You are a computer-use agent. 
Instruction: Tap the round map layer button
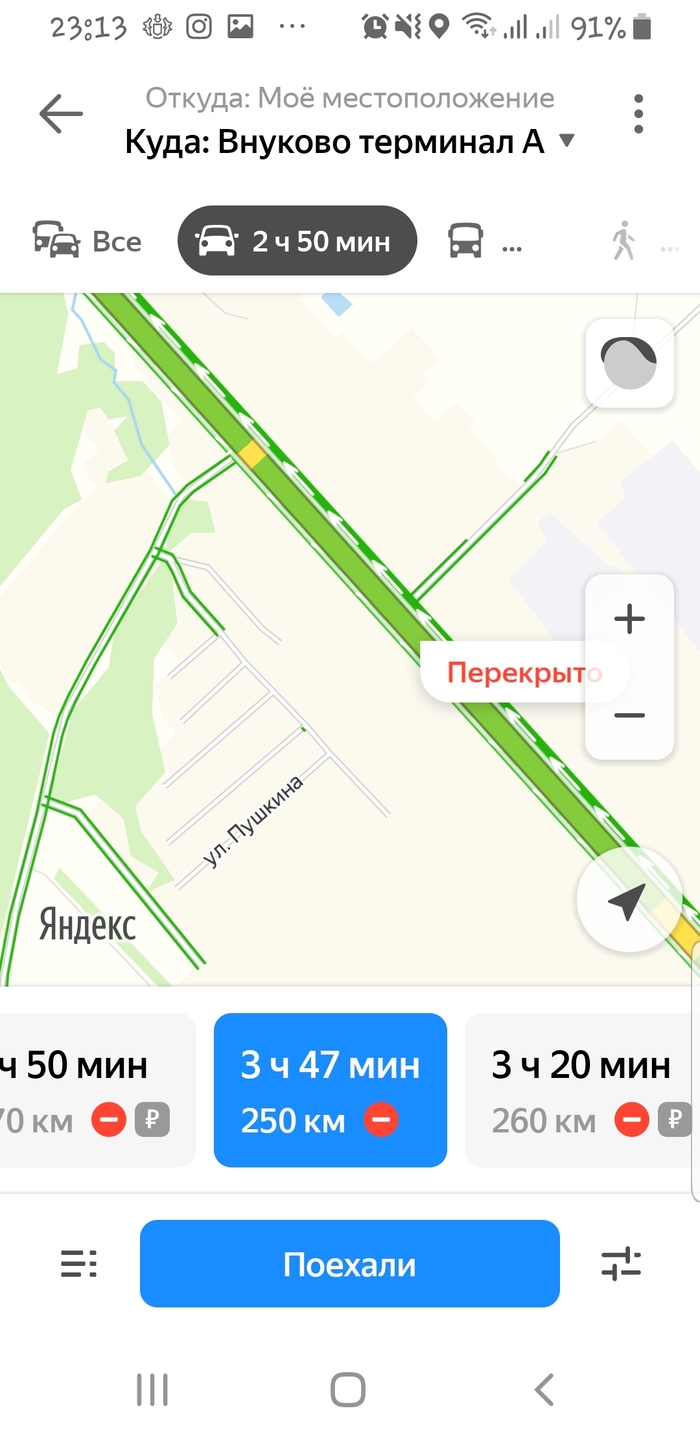[x=629, y=363]
